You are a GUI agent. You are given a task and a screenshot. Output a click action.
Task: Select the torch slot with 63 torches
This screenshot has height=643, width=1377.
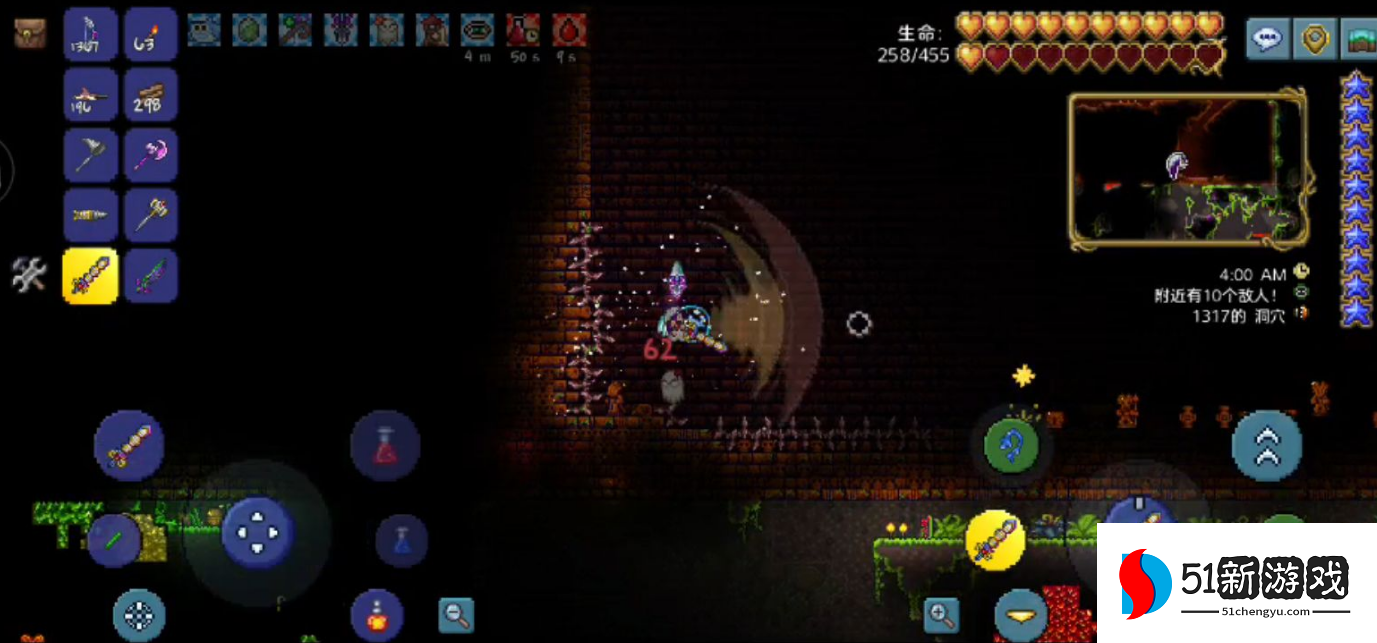point(151,35)
